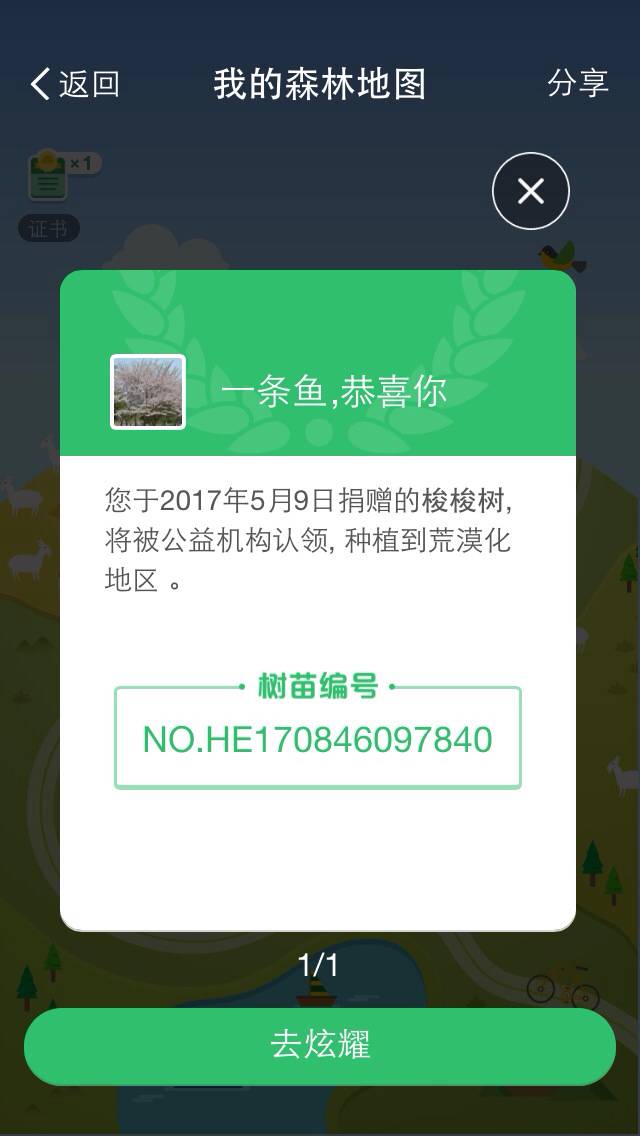Go back with the 返回 button
The width and height of the screenshot is (640, 1136).
pyautogui.click(x=75, y=84)
